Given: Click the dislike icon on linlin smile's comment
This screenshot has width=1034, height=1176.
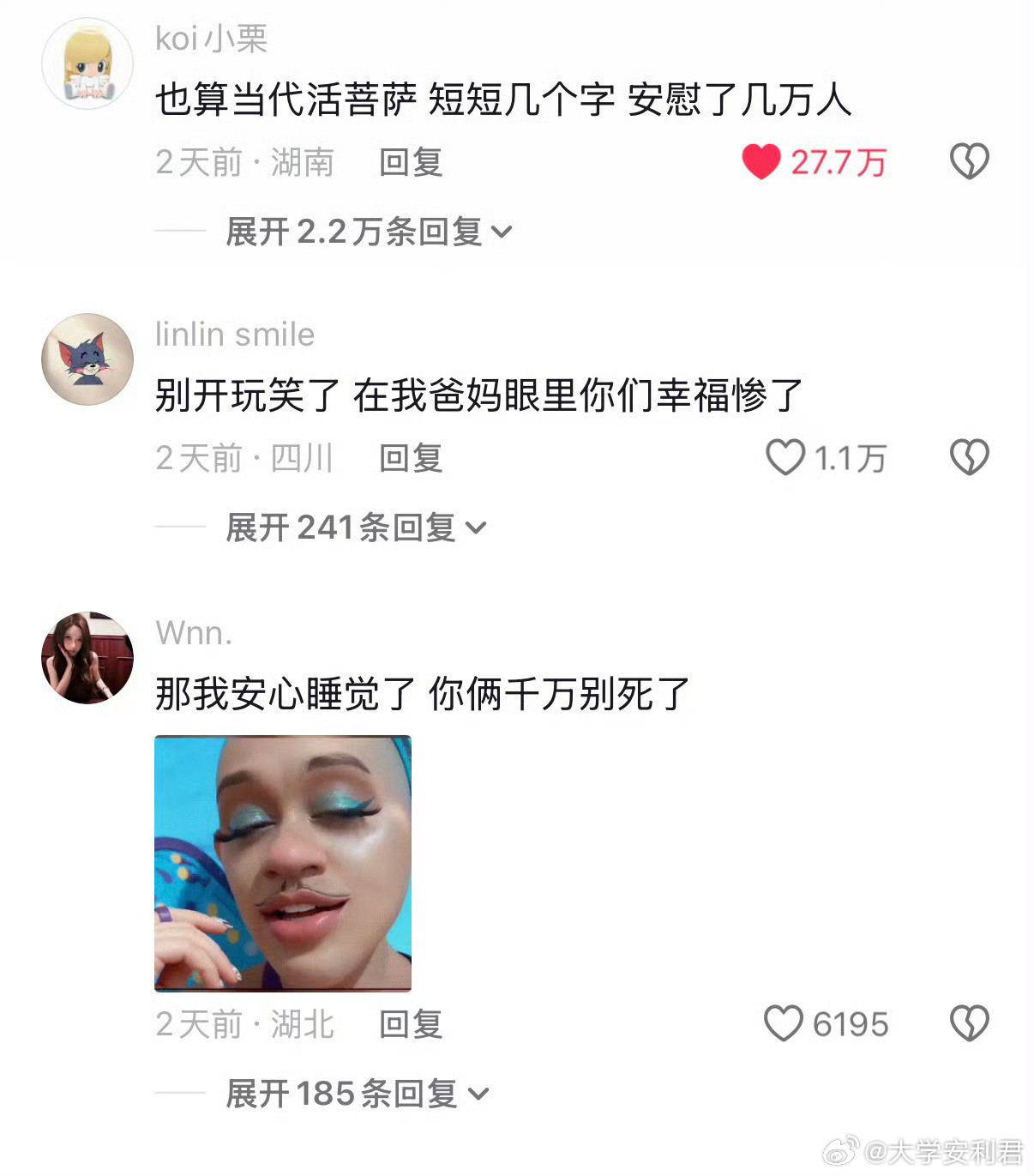Looking at the screenshot, I should (969, 458).
